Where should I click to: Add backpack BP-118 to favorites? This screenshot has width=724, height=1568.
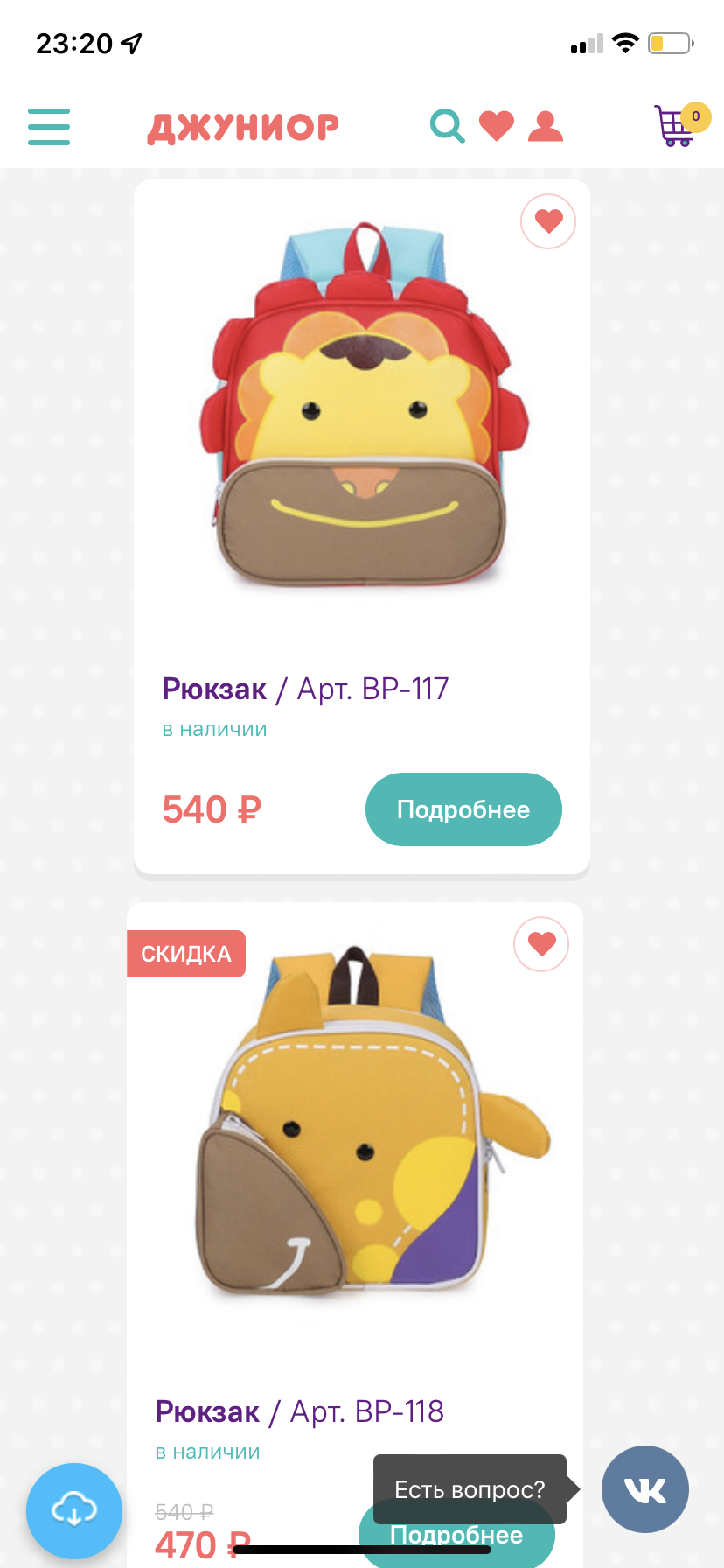coord(541,944)
